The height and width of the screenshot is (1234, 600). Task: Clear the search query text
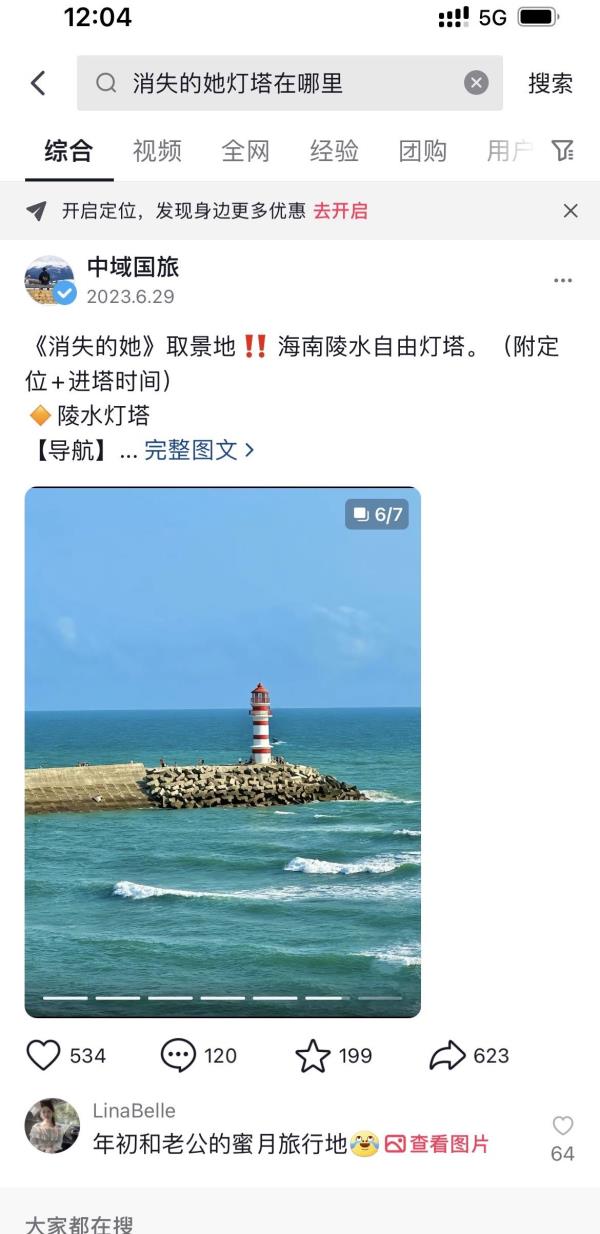pos(476,83)
